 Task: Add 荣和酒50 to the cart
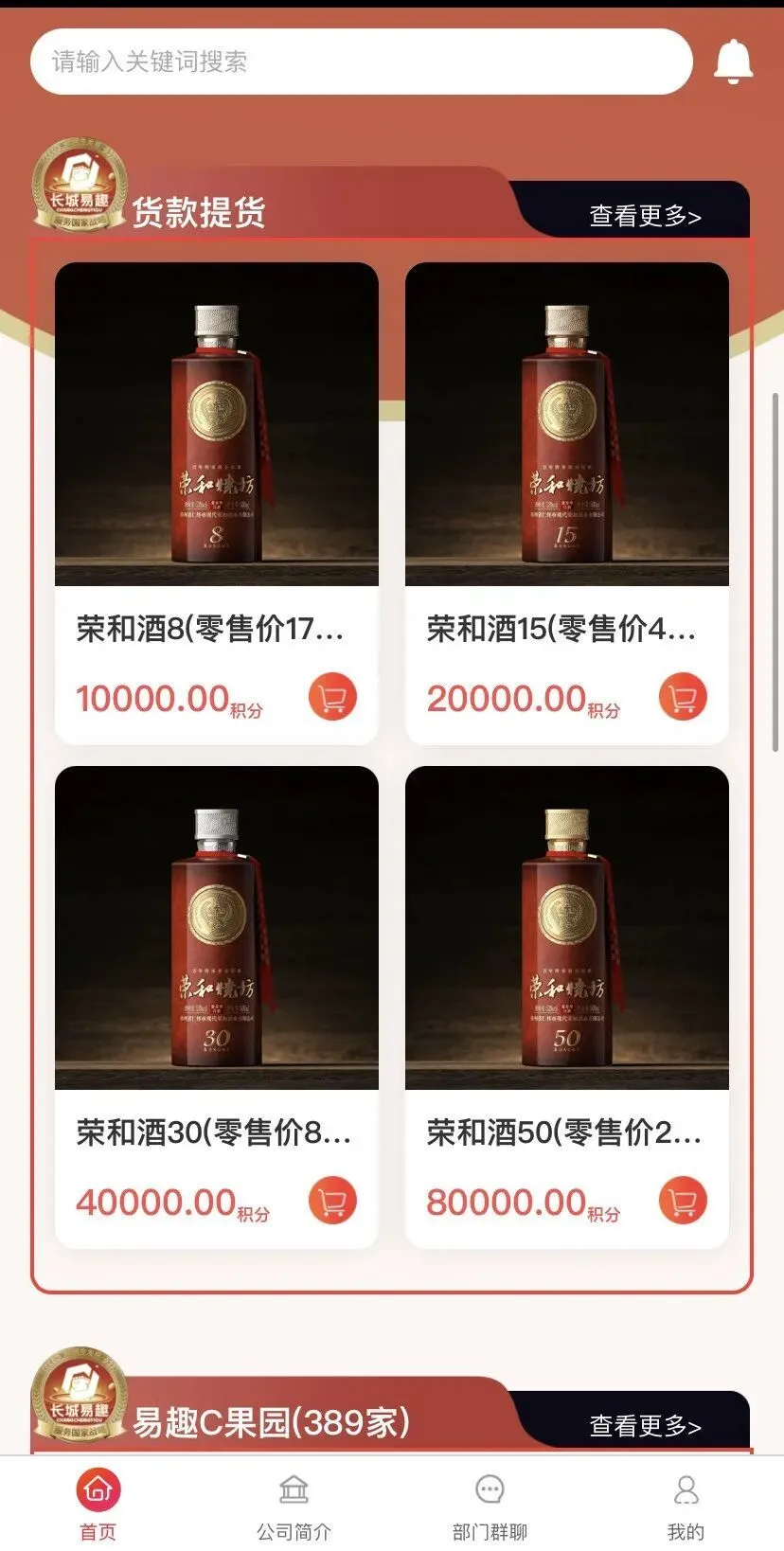[x=683, y=1201]
